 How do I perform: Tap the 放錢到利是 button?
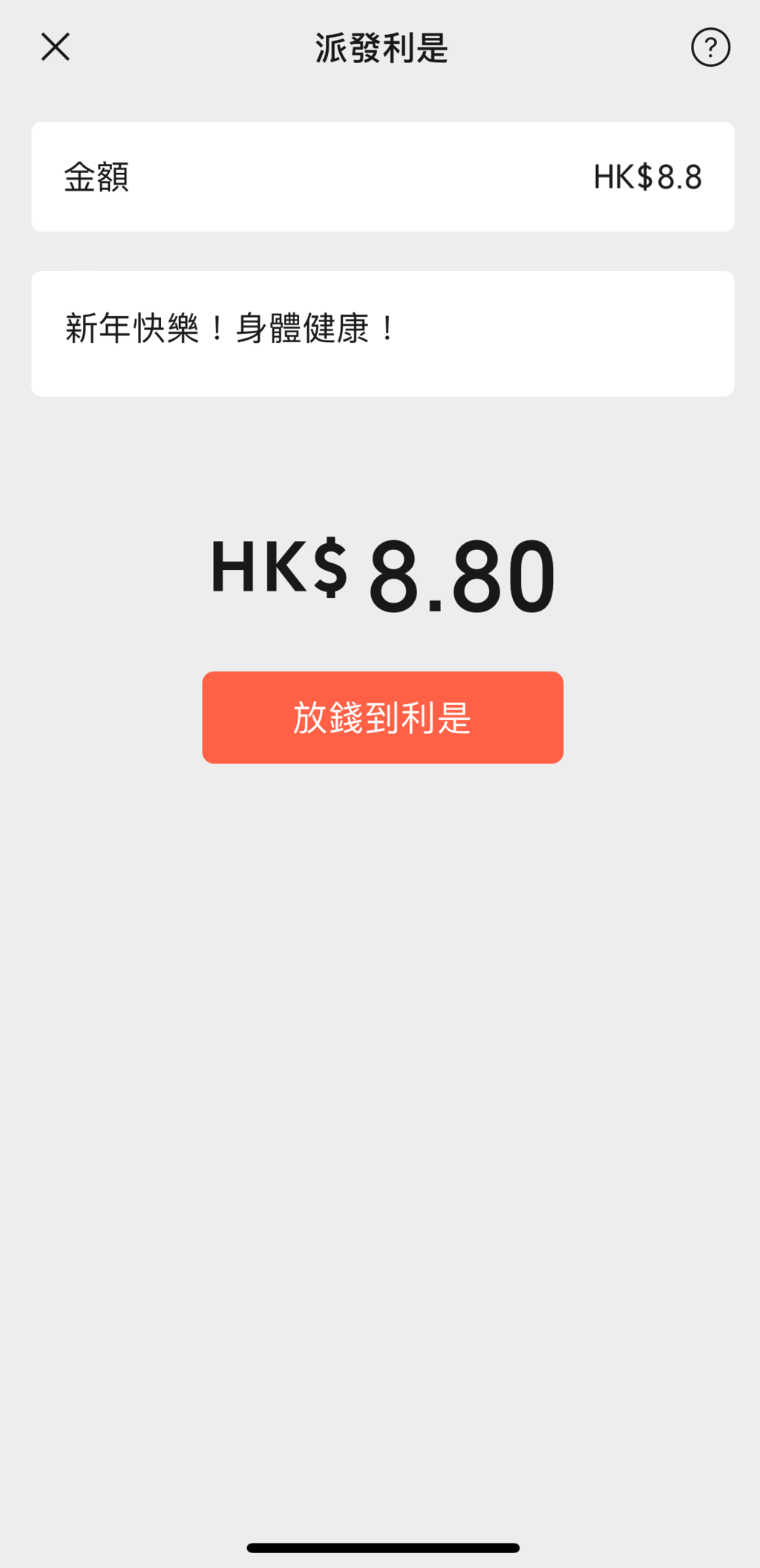coord(382,718)
